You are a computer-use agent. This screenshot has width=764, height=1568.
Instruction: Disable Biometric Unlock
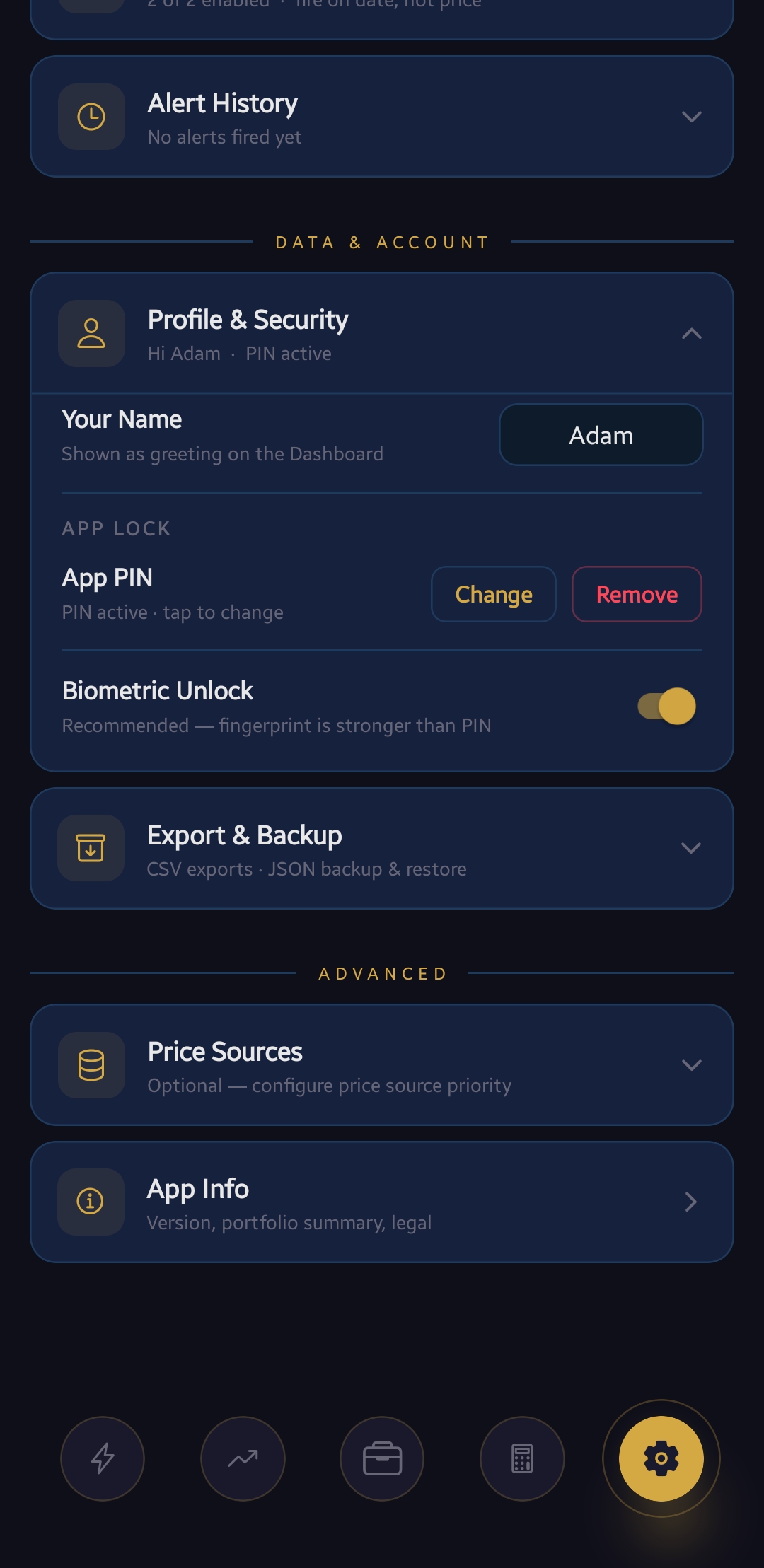click(667, 706)
